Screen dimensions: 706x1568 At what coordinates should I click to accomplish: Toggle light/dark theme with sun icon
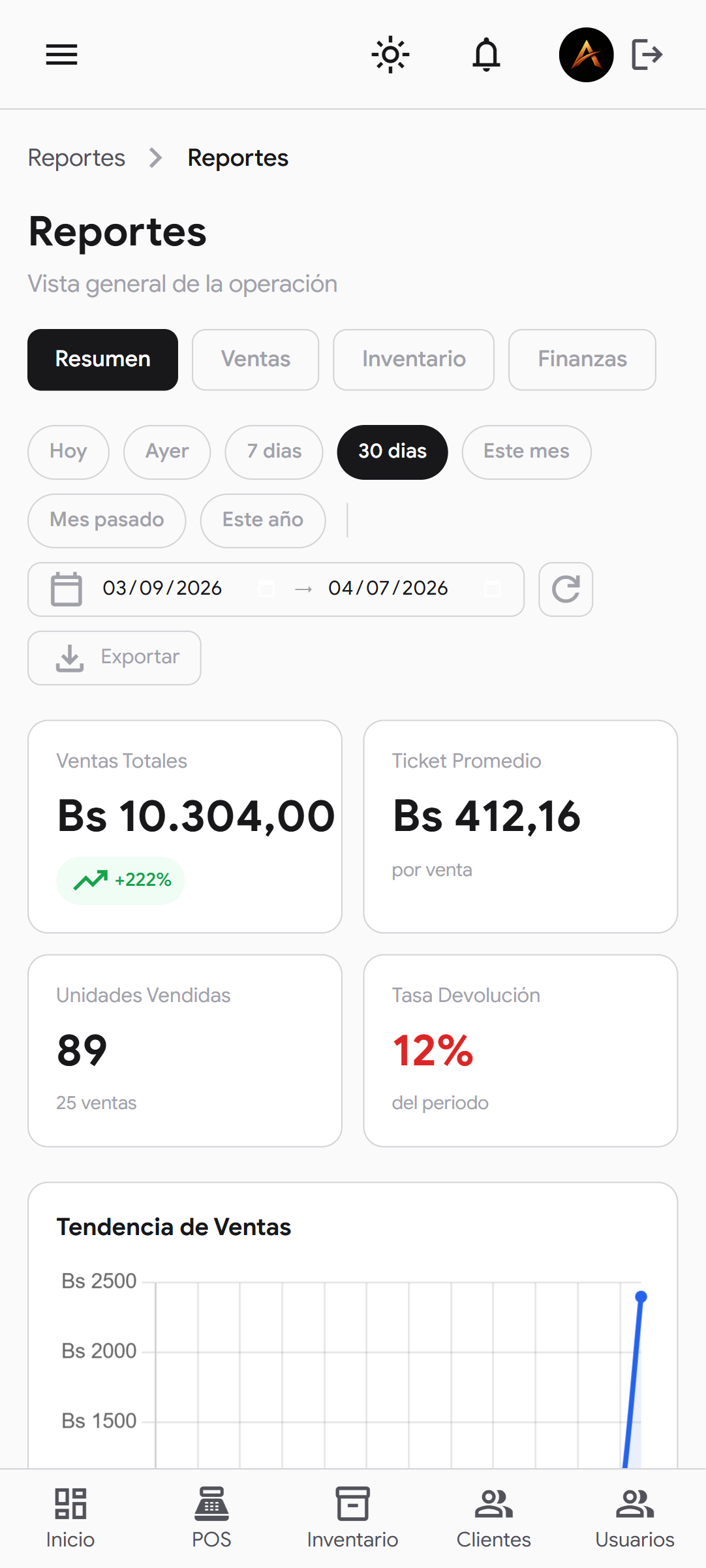390,55
